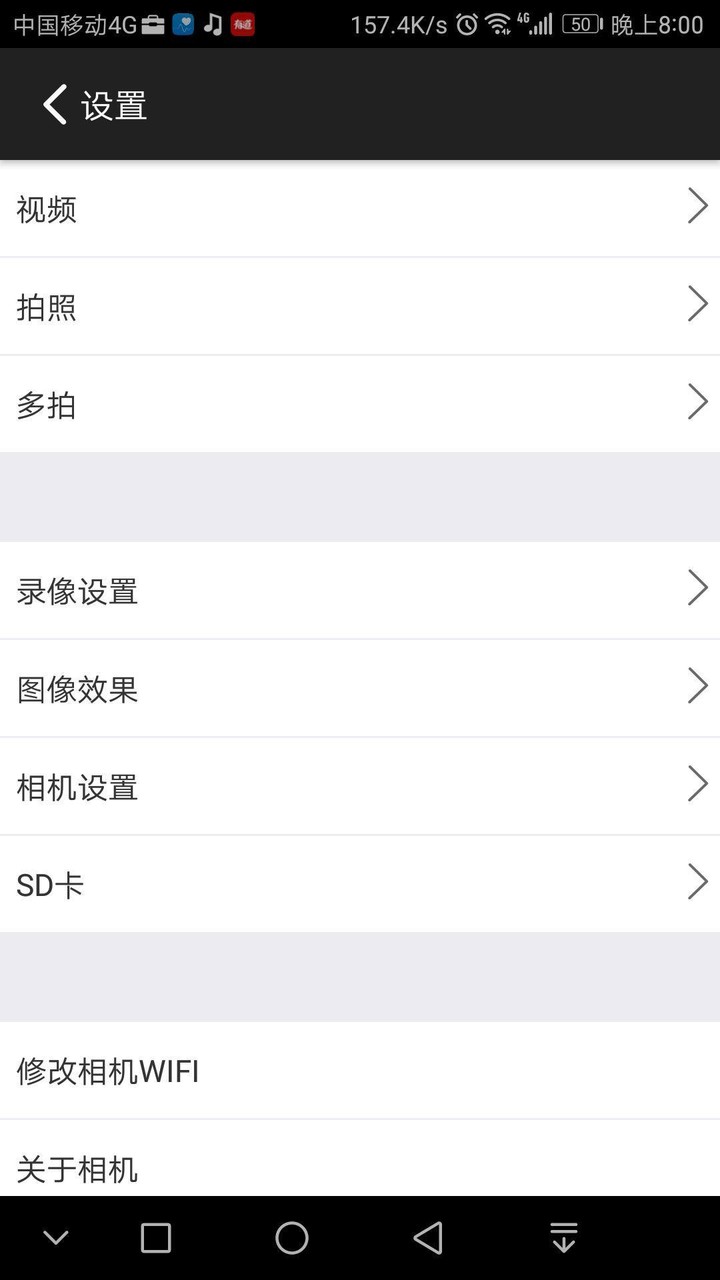The height and width of the screenshot is (1280, 720).
Task: Expand the 多拍 burst shooting options
Action: tap(360, 404)
